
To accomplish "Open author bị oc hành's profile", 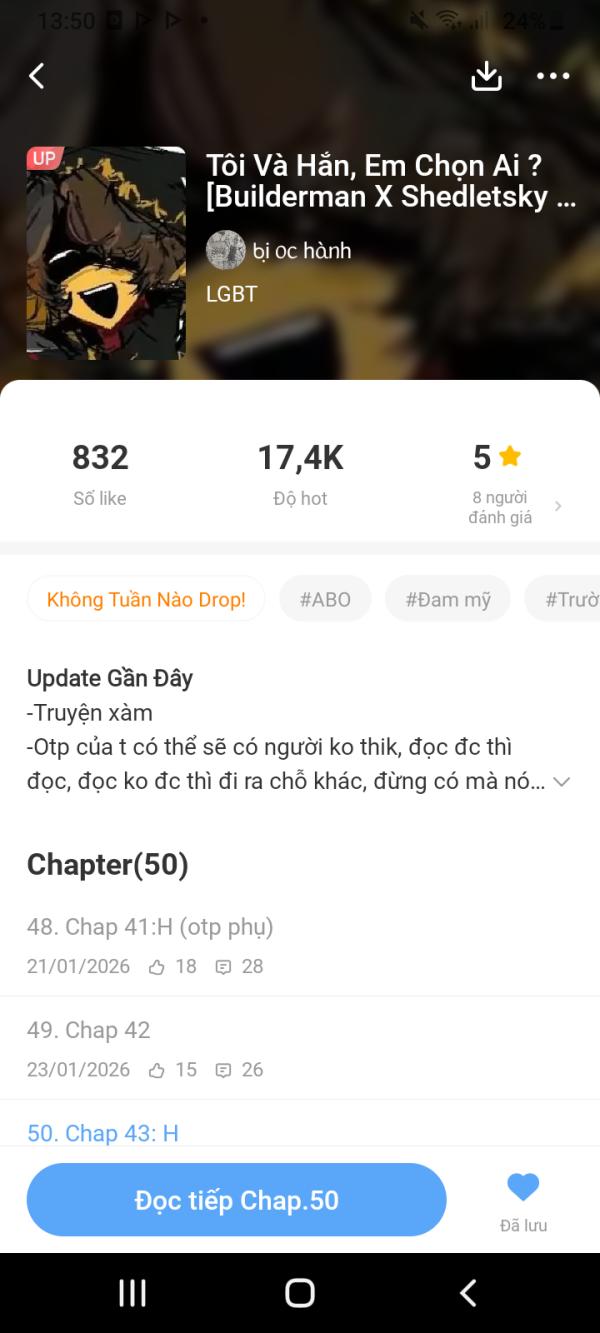I will point(279,250).
